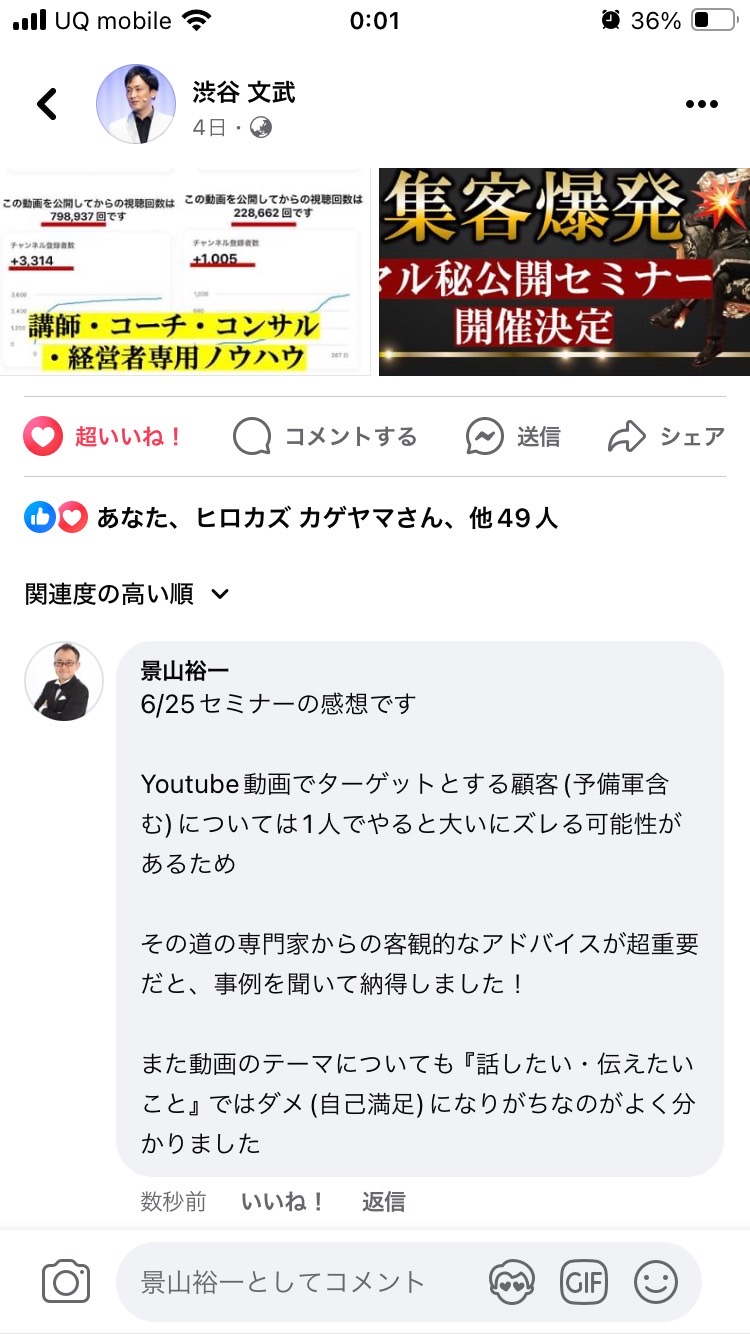Focus the 景山裕一としてコメント text field

pyautogui.click(x=296, y=1282)
